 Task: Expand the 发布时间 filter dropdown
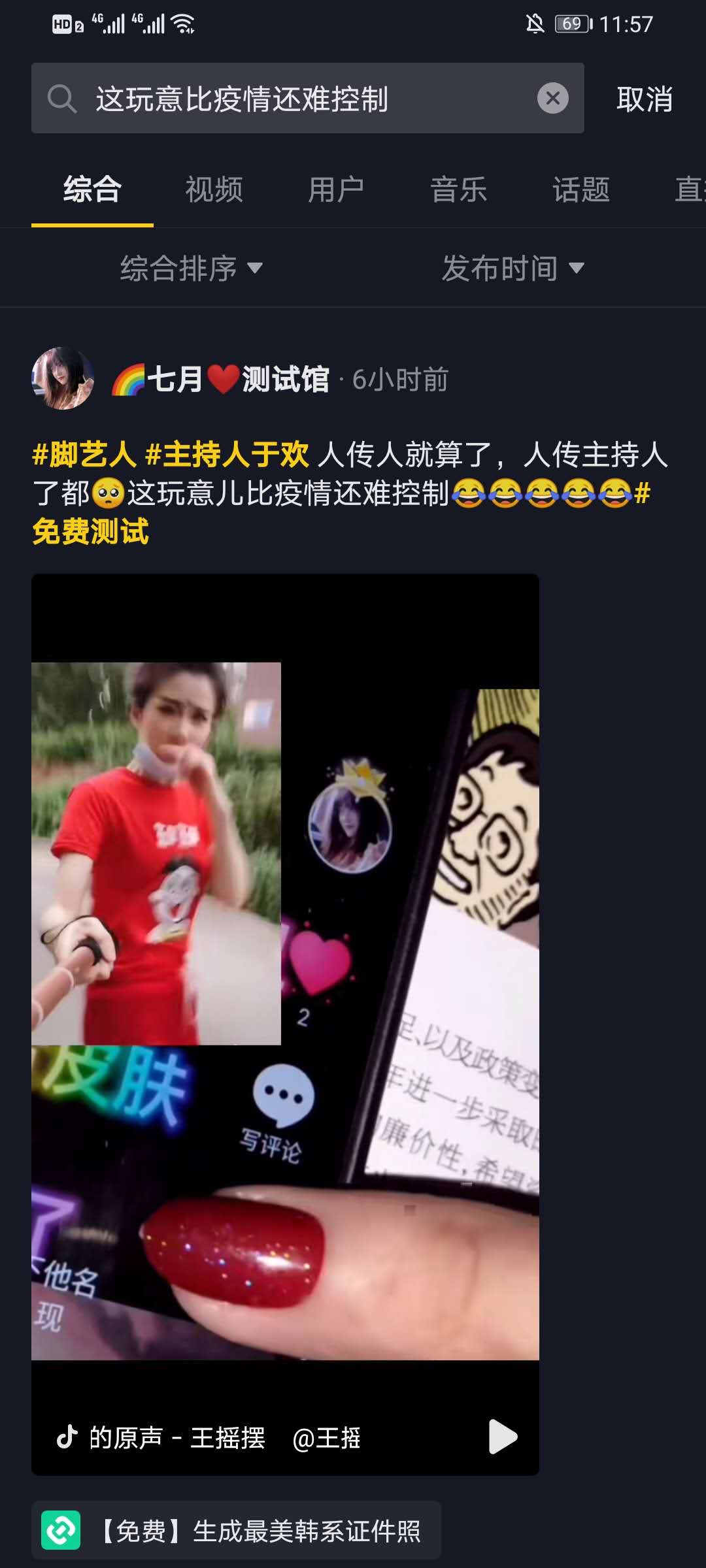click(513, 269)
